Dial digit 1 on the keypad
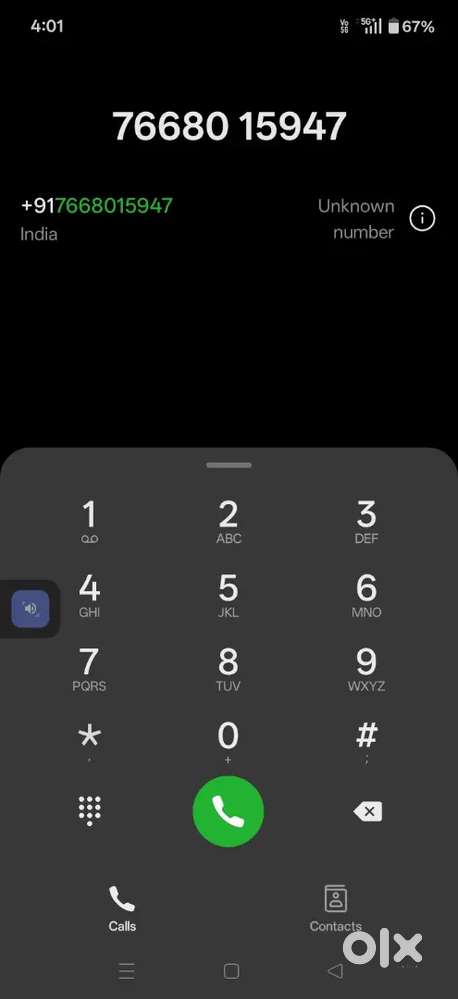The height and width of the screenshot is (999, 458). [x=90, y=522]
